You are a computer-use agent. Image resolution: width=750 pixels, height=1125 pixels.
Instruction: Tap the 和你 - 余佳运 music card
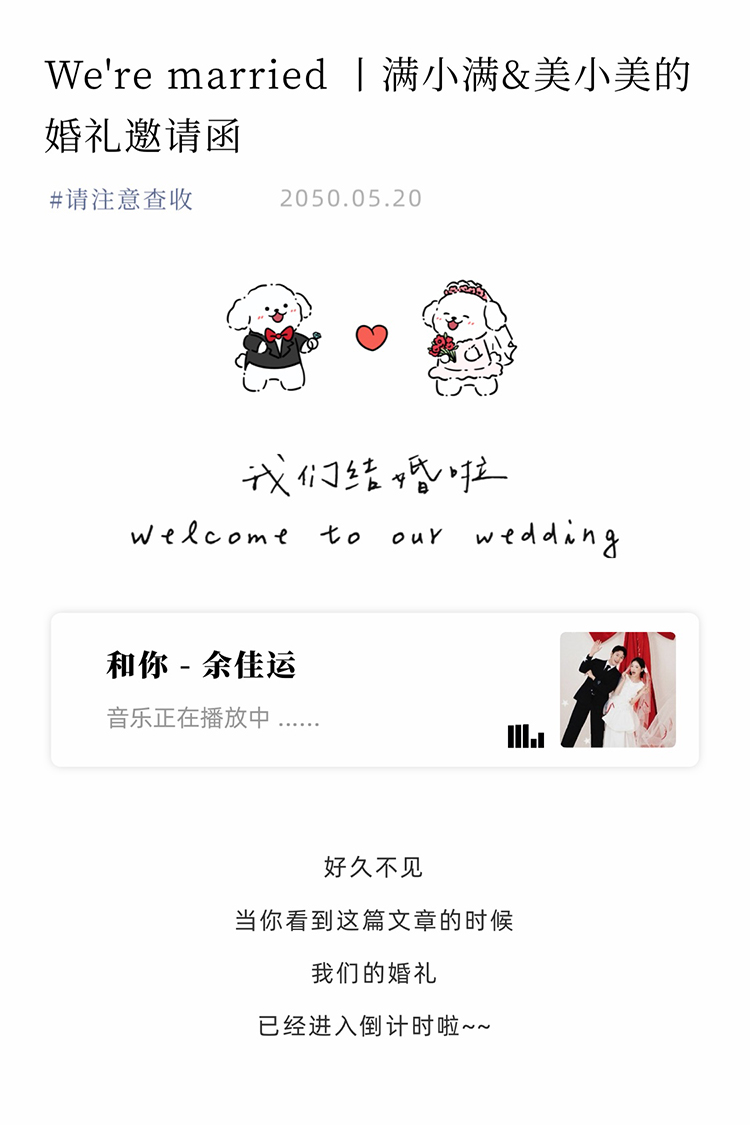coord(374,689)
